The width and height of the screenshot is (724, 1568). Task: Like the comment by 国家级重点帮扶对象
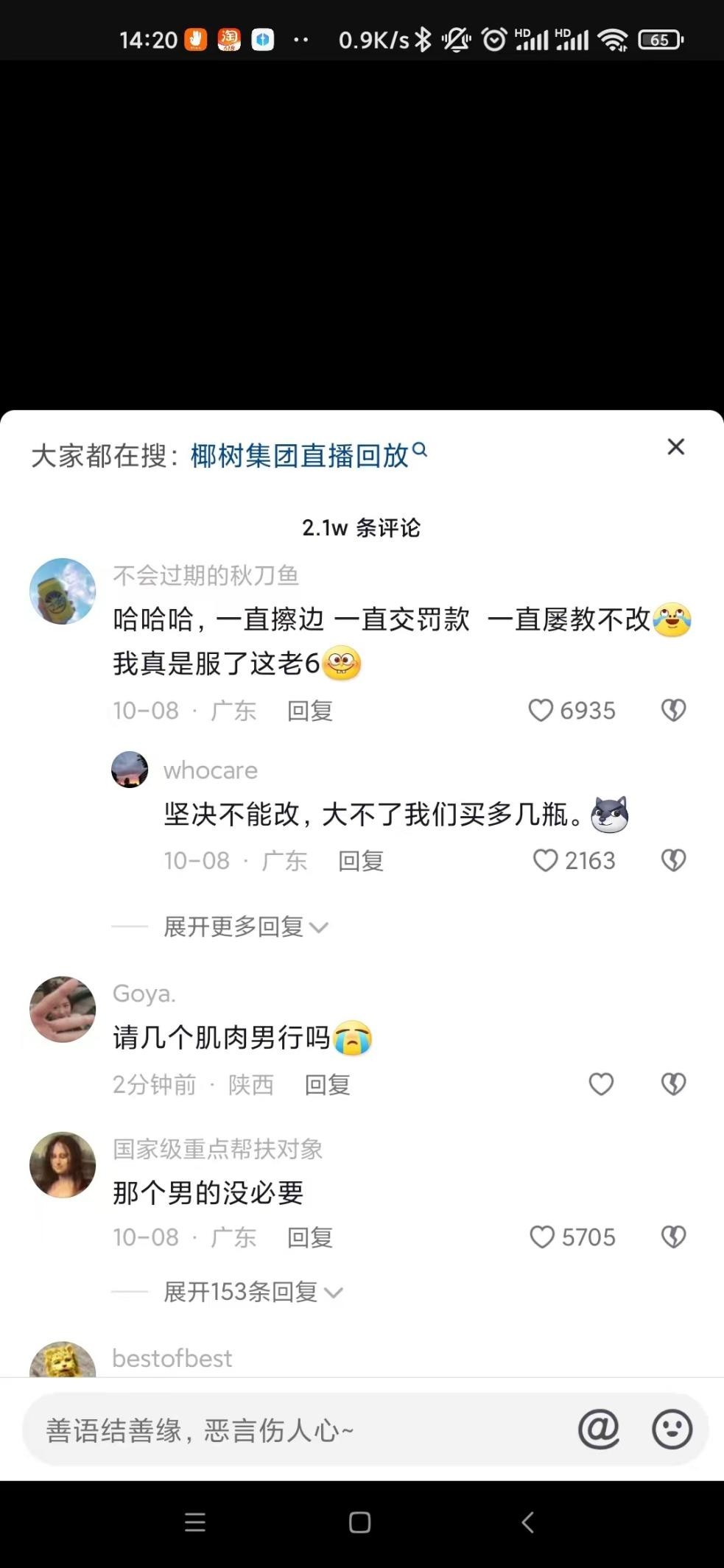coord(542,1237)
